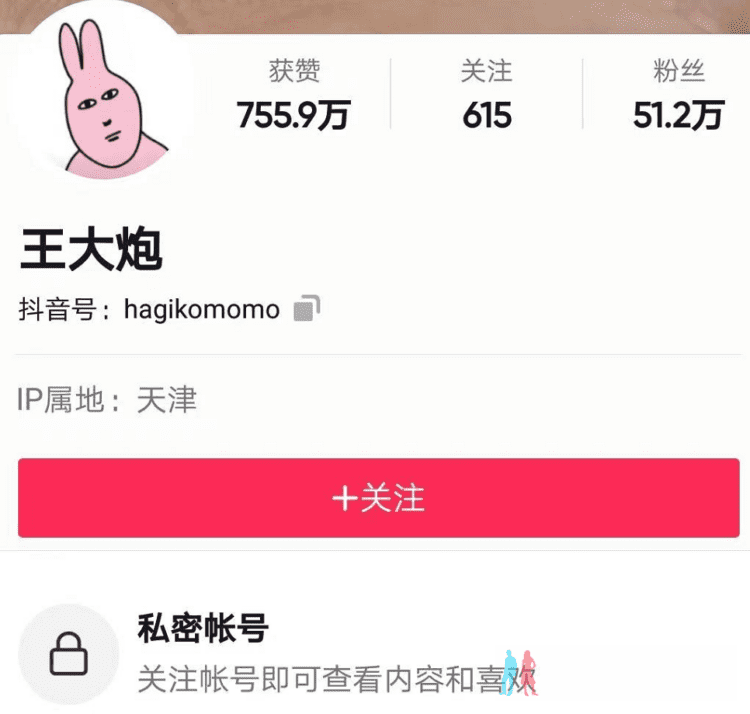View the 关注 following list
Image resolution: width=750 pixels, height=714 pixels.
click(x=487, y=95)
